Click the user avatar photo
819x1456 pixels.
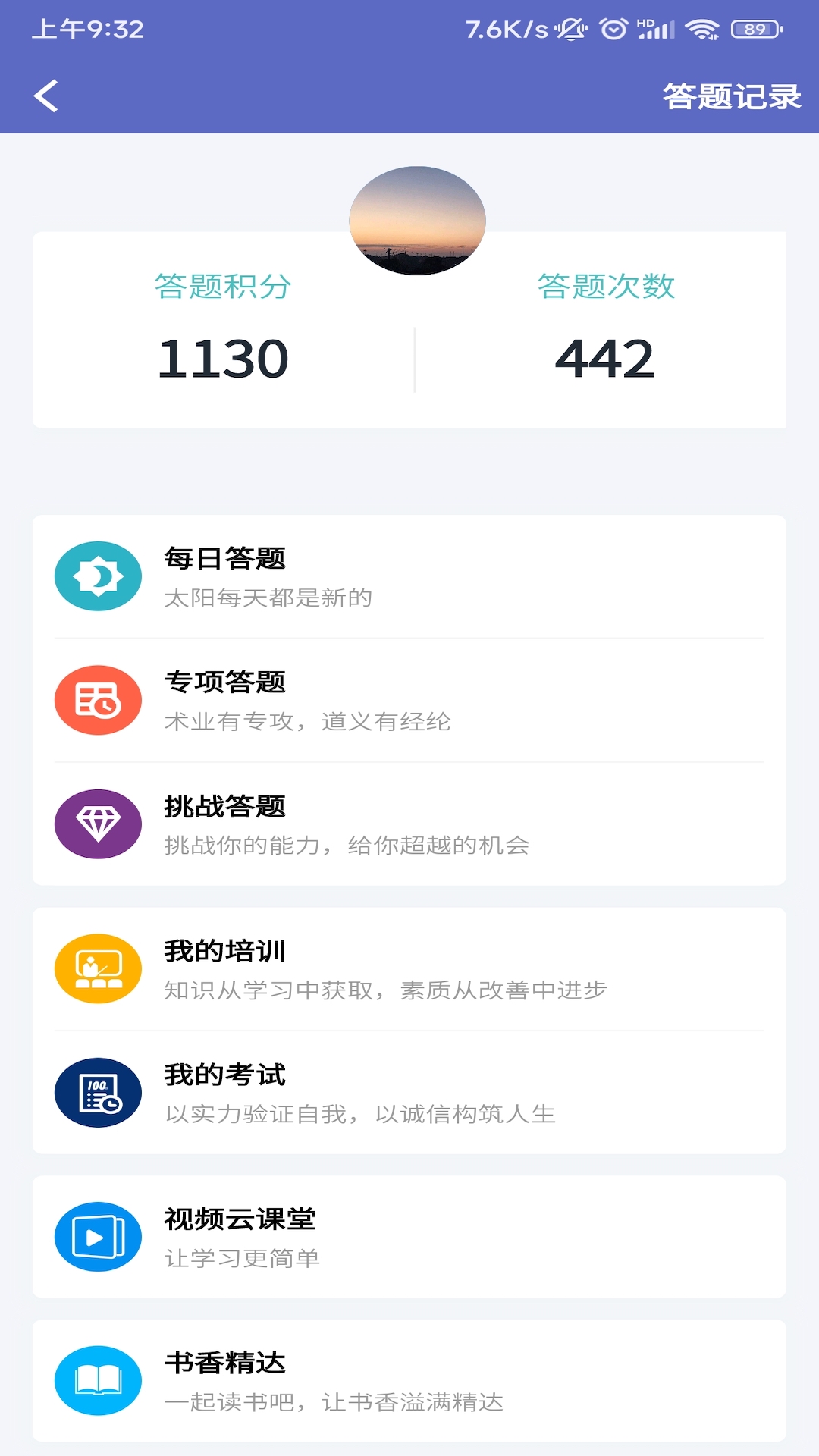(416, 220)
